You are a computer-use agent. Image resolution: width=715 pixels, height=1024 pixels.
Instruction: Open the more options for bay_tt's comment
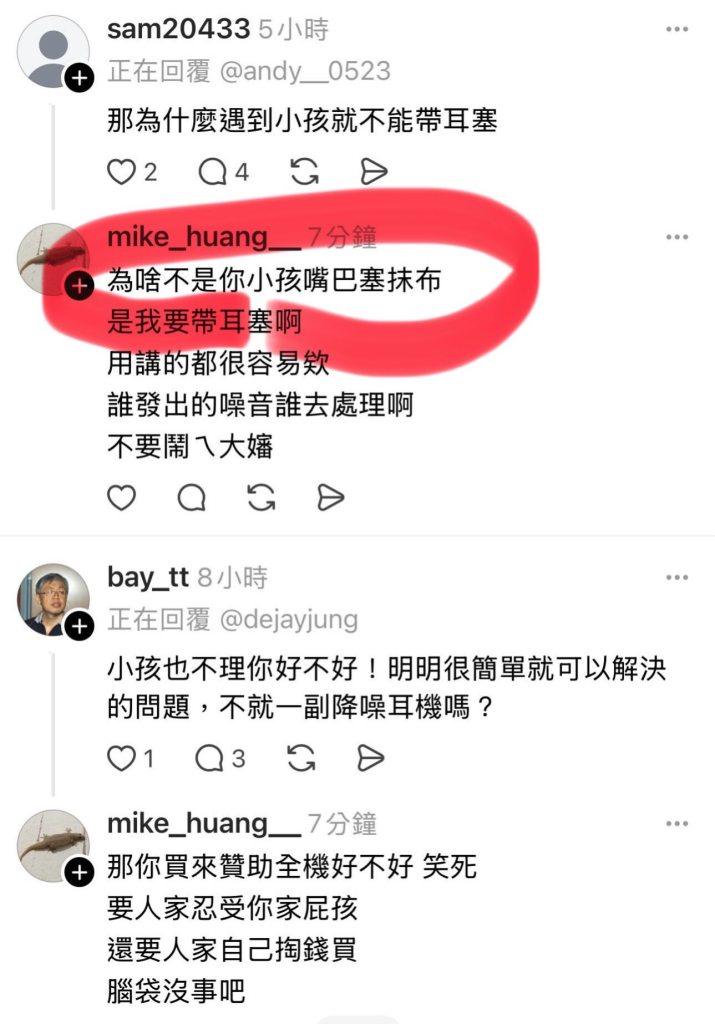pos(677,578)
